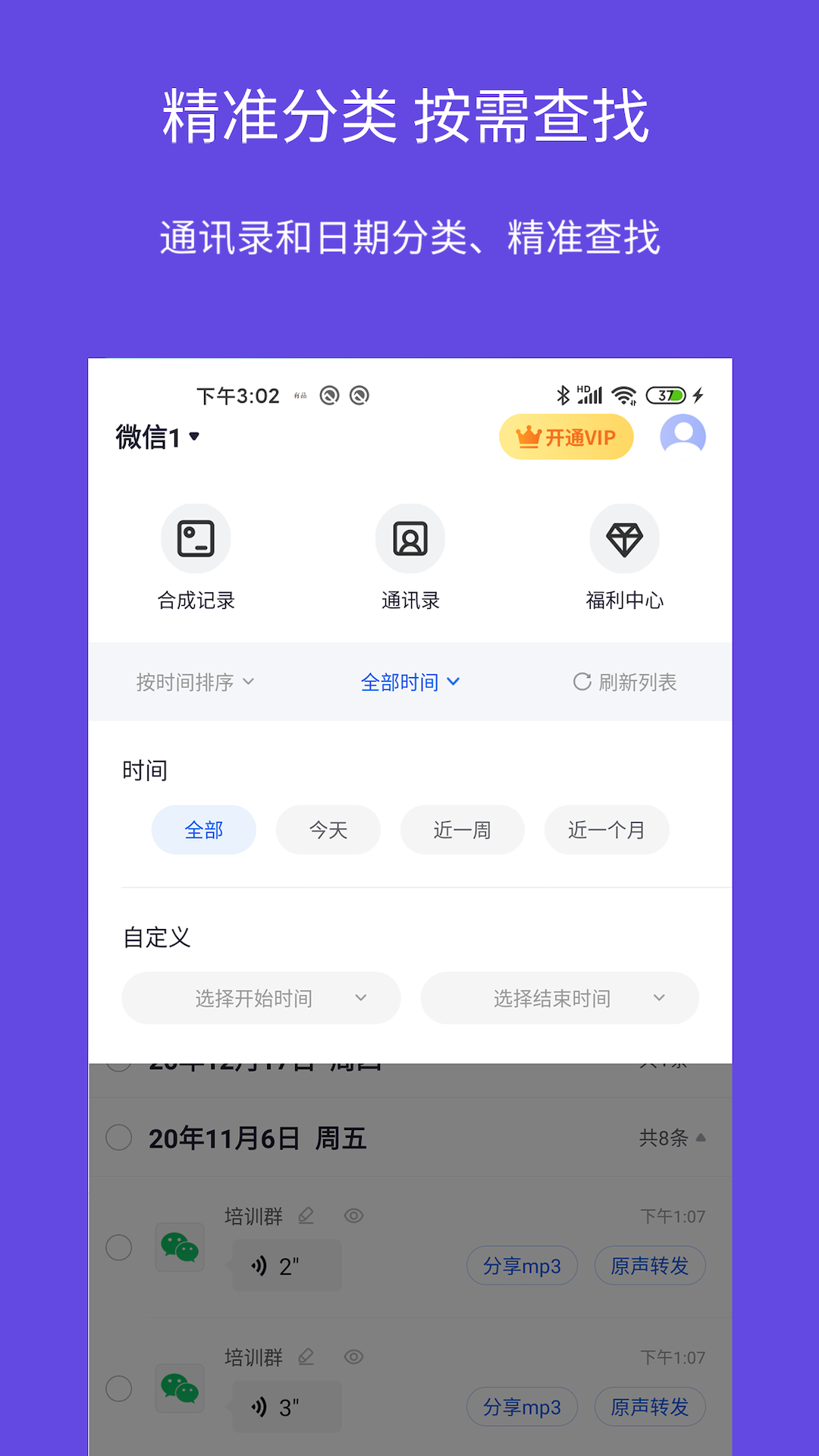
Task: Select the circle checkbox for 20年11月6日
Action: (x=119, y=1137)
